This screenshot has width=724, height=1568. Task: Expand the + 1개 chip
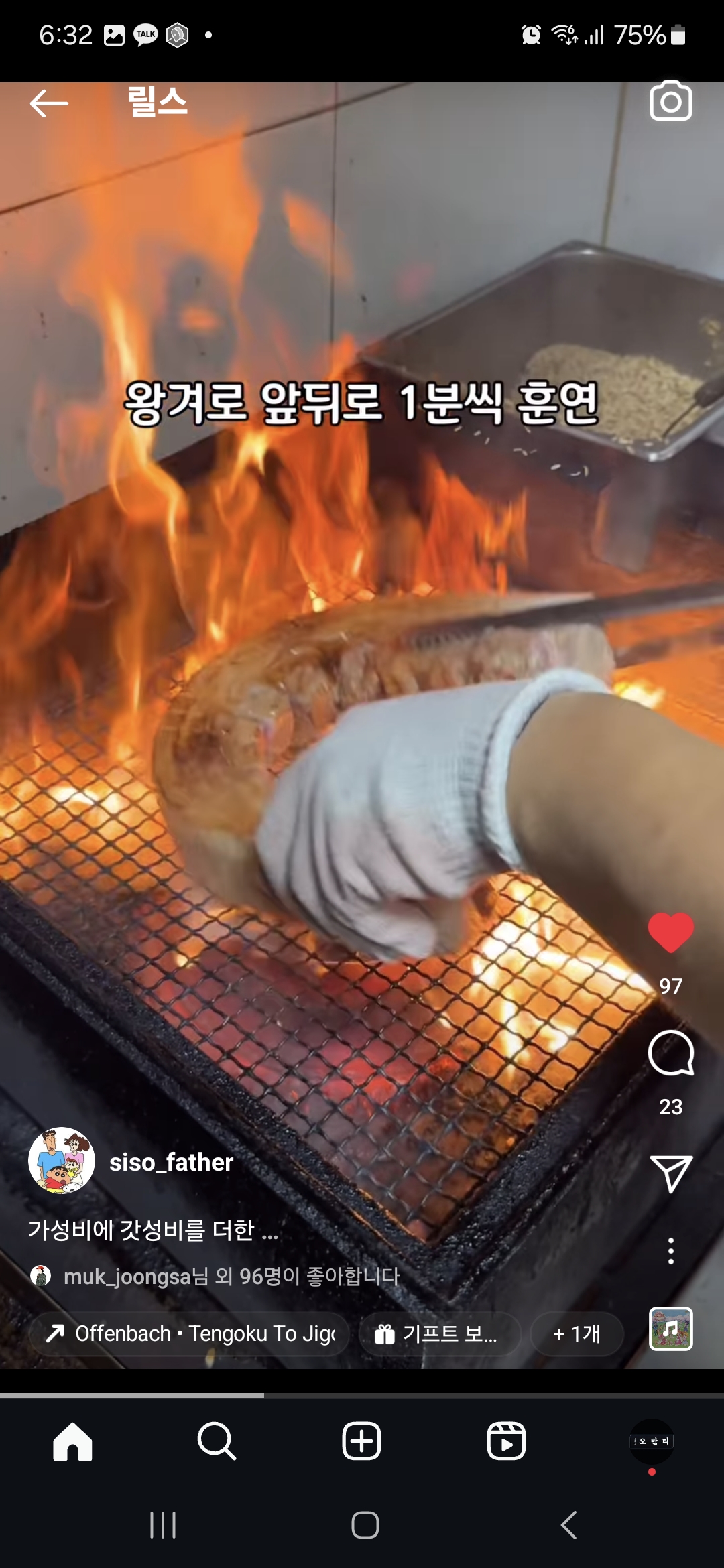(x=577, y=1333)
